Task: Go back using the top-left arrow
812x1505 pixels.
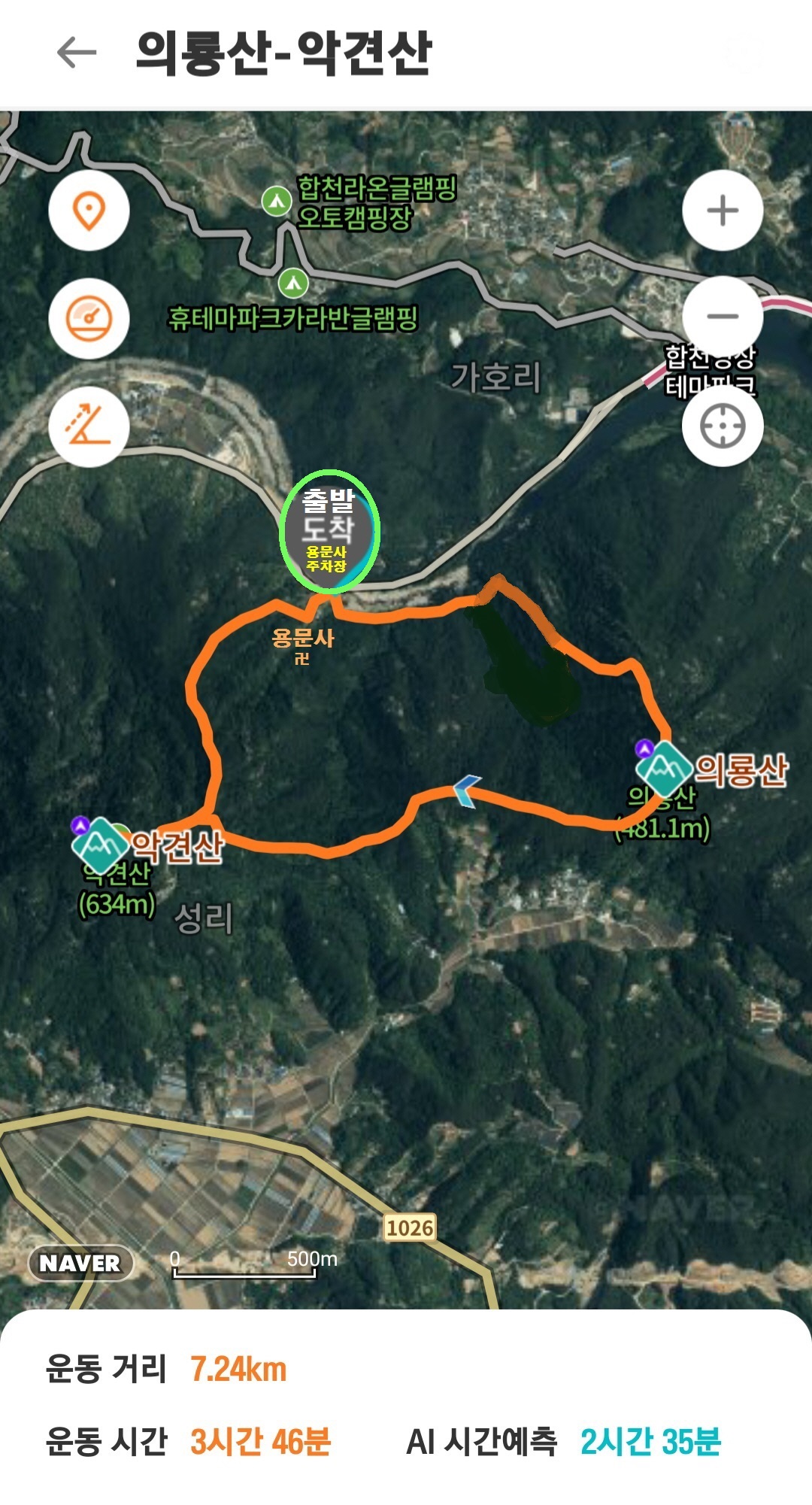Action: (77, 53)
